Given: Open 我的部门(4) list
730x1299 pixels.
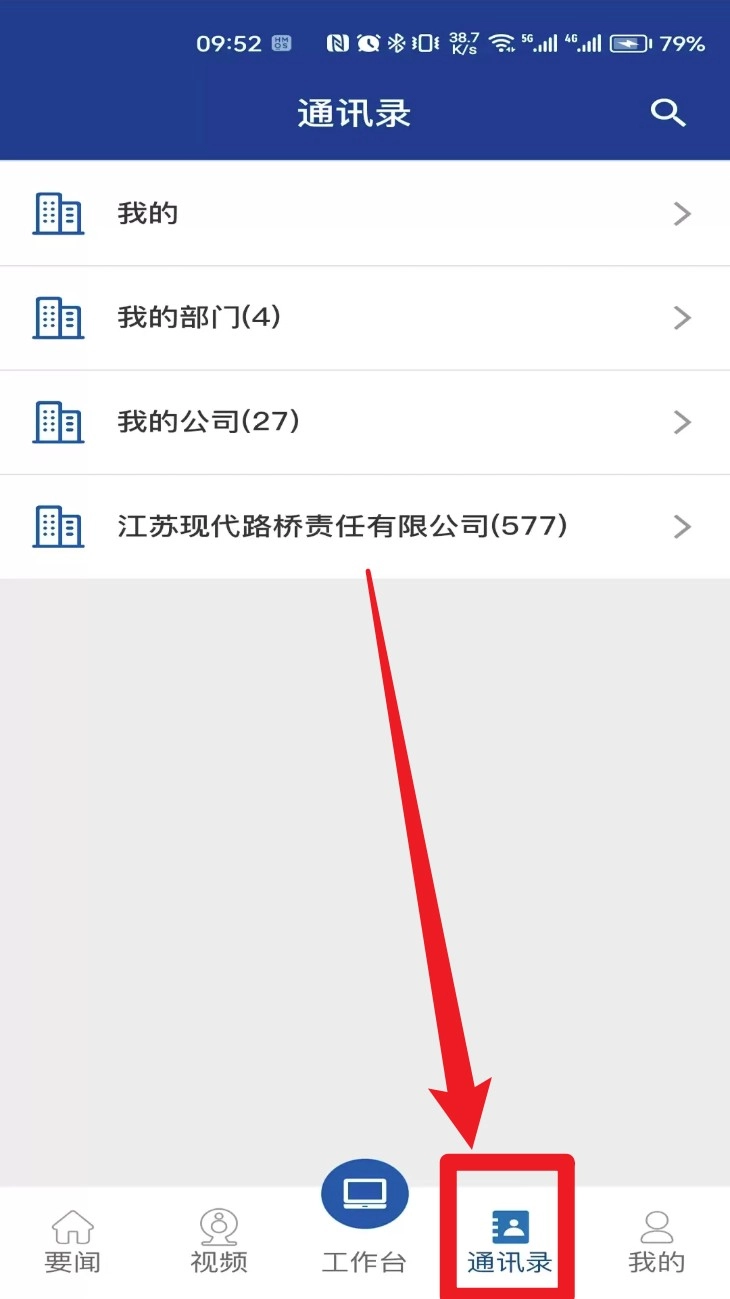Looking at the screenshot, I should pyautogui.click(x=364, y=318).
